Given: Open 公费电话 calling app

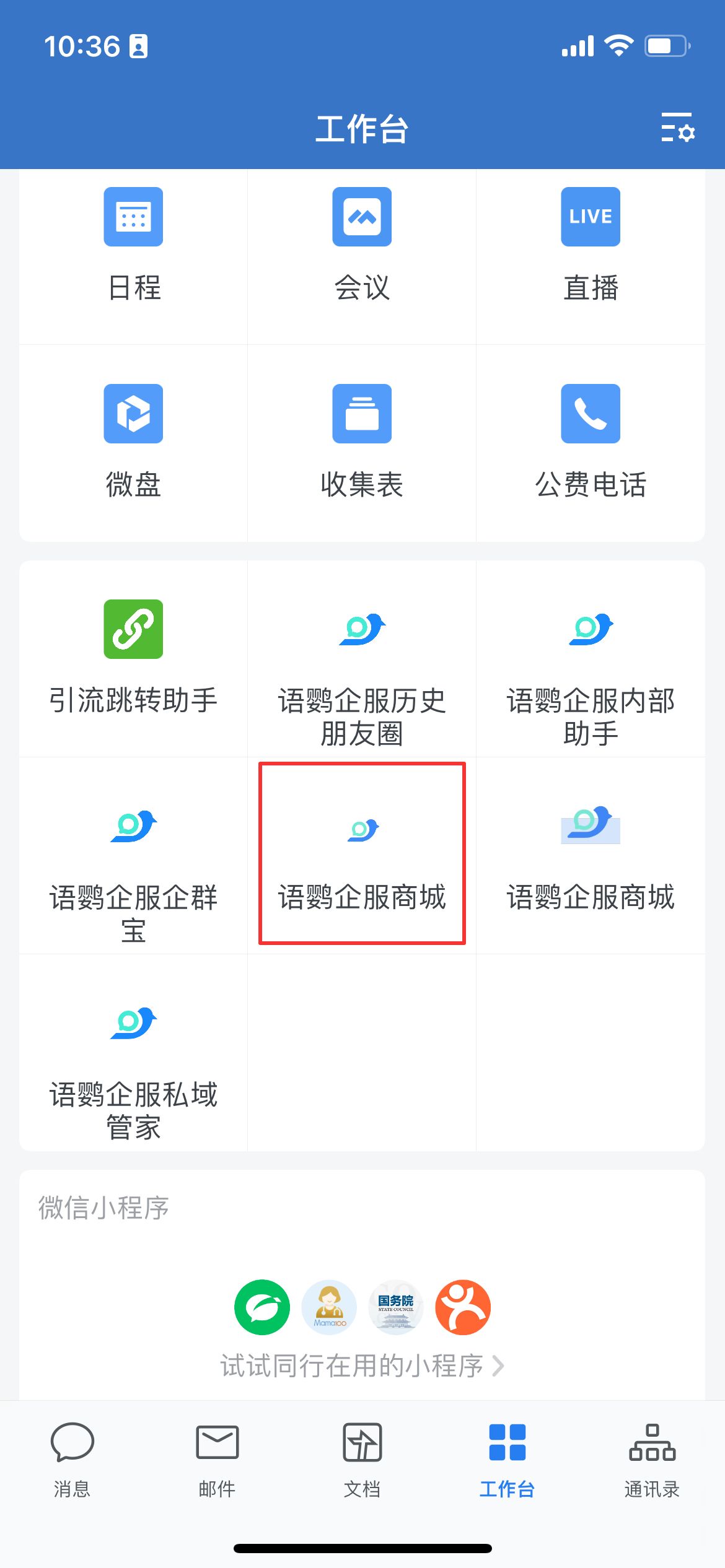Looking at the screenshot, I should click(591, 441).
